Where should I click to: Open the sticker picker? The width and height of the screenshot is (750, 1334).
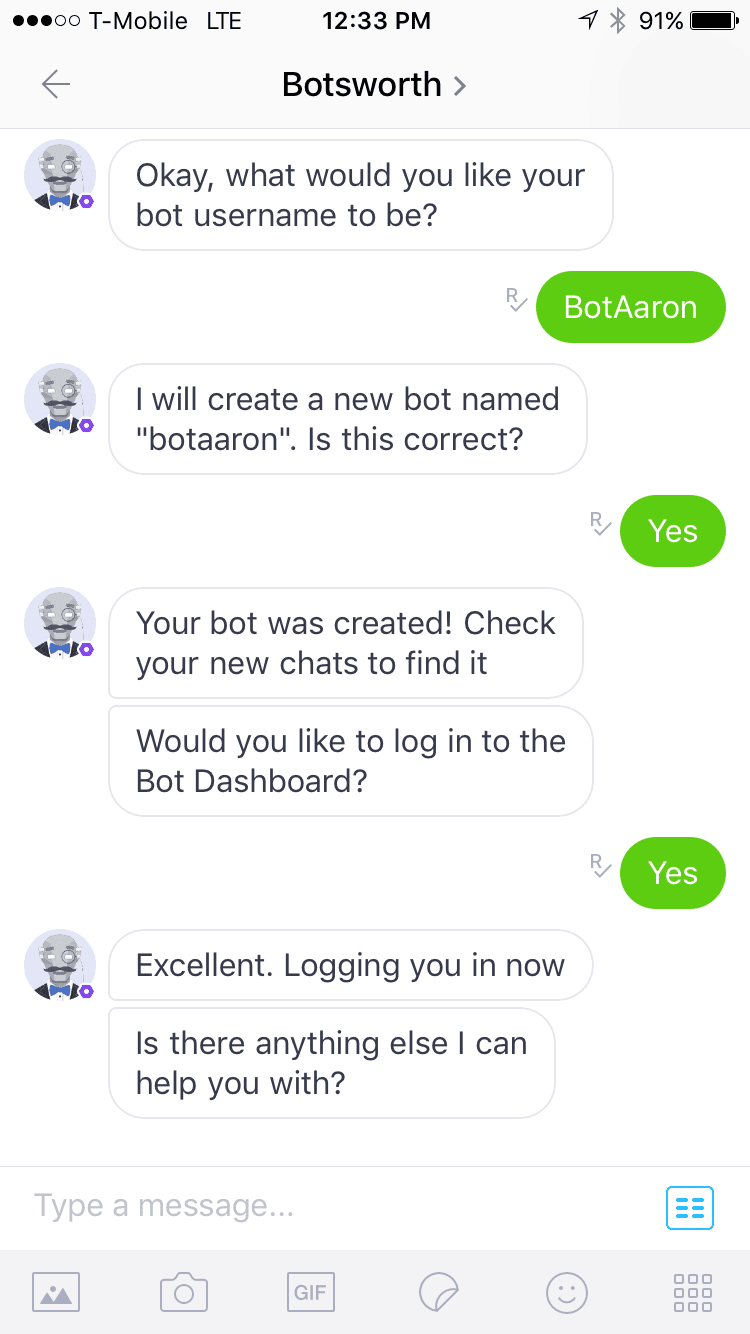[x=438, y=1292]
